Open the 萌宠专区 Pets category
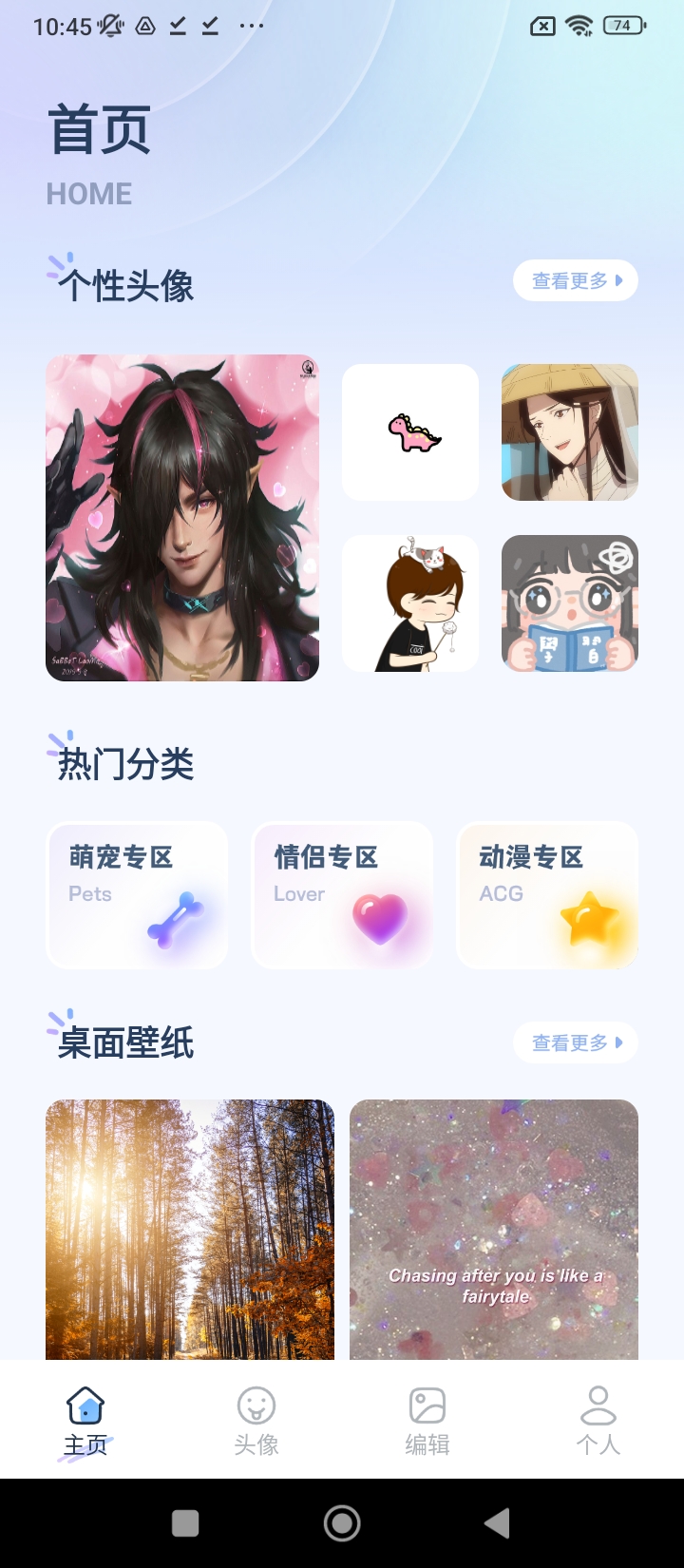The height and width of the screenshot is (1568, 684). pos(137,895)
